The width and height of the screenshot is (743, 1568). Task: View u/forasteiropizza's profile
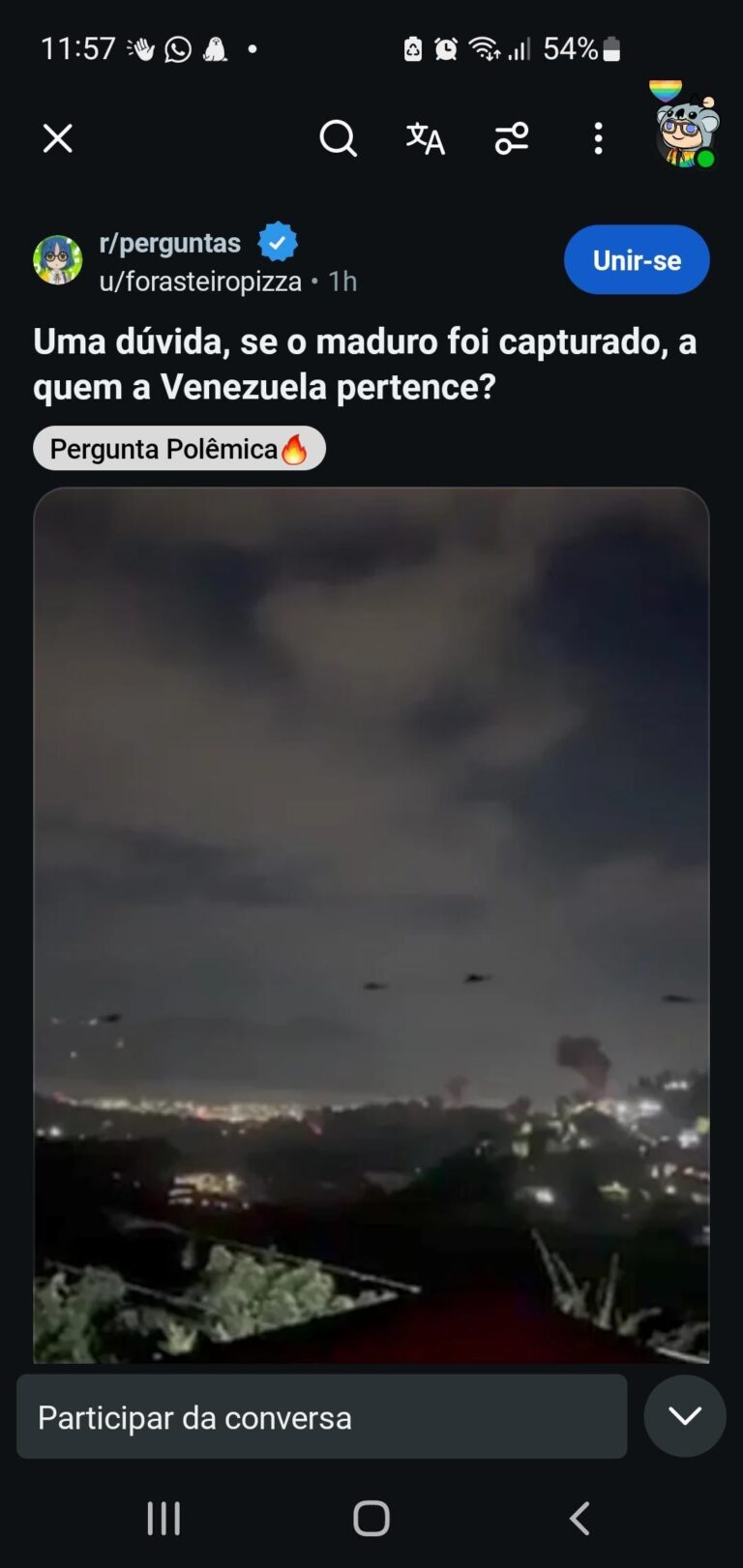coord(200,281)
